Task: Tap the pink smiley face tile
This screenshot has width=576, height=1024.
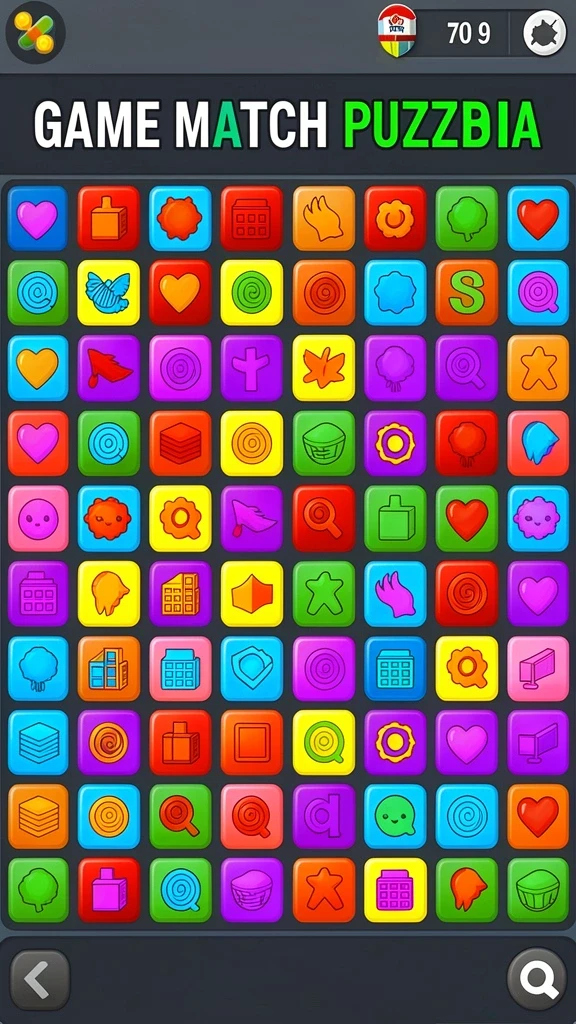Action: 38,519
